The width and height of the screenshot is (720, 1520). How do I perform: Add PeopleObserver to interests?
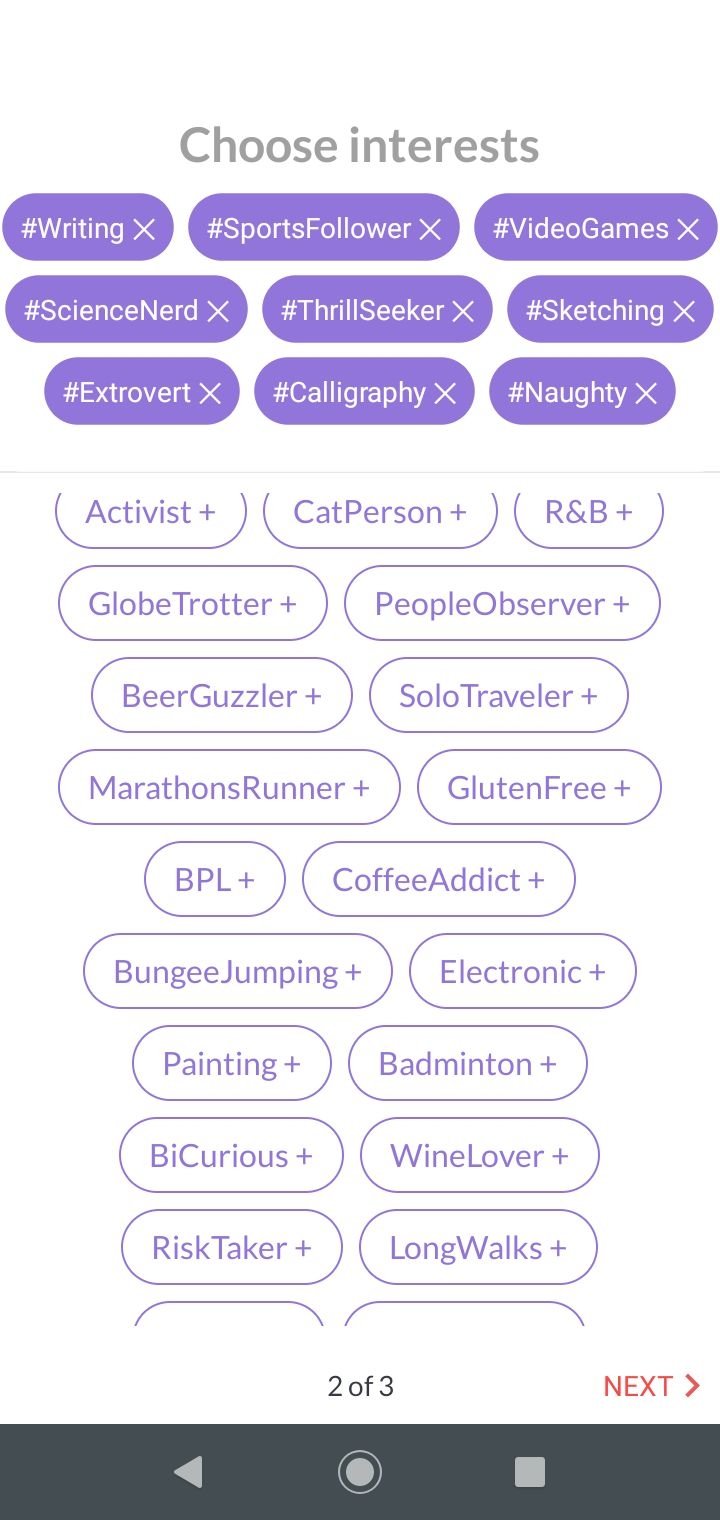pyautogui.click(x=502, y=604)
